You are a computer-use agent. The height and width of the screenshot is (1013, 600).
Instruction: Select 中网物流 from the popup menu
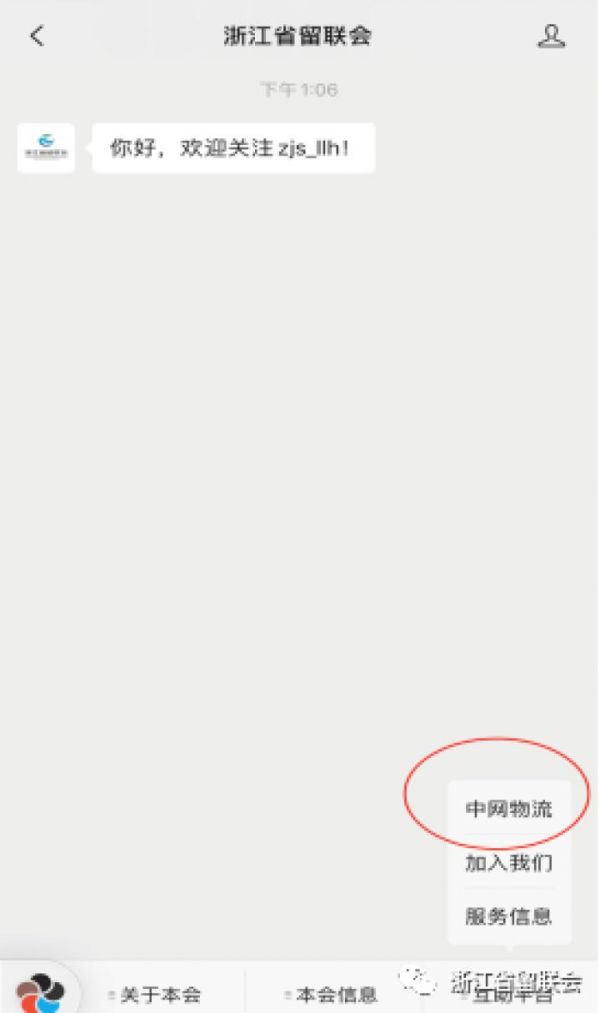[x=509, y=808]
